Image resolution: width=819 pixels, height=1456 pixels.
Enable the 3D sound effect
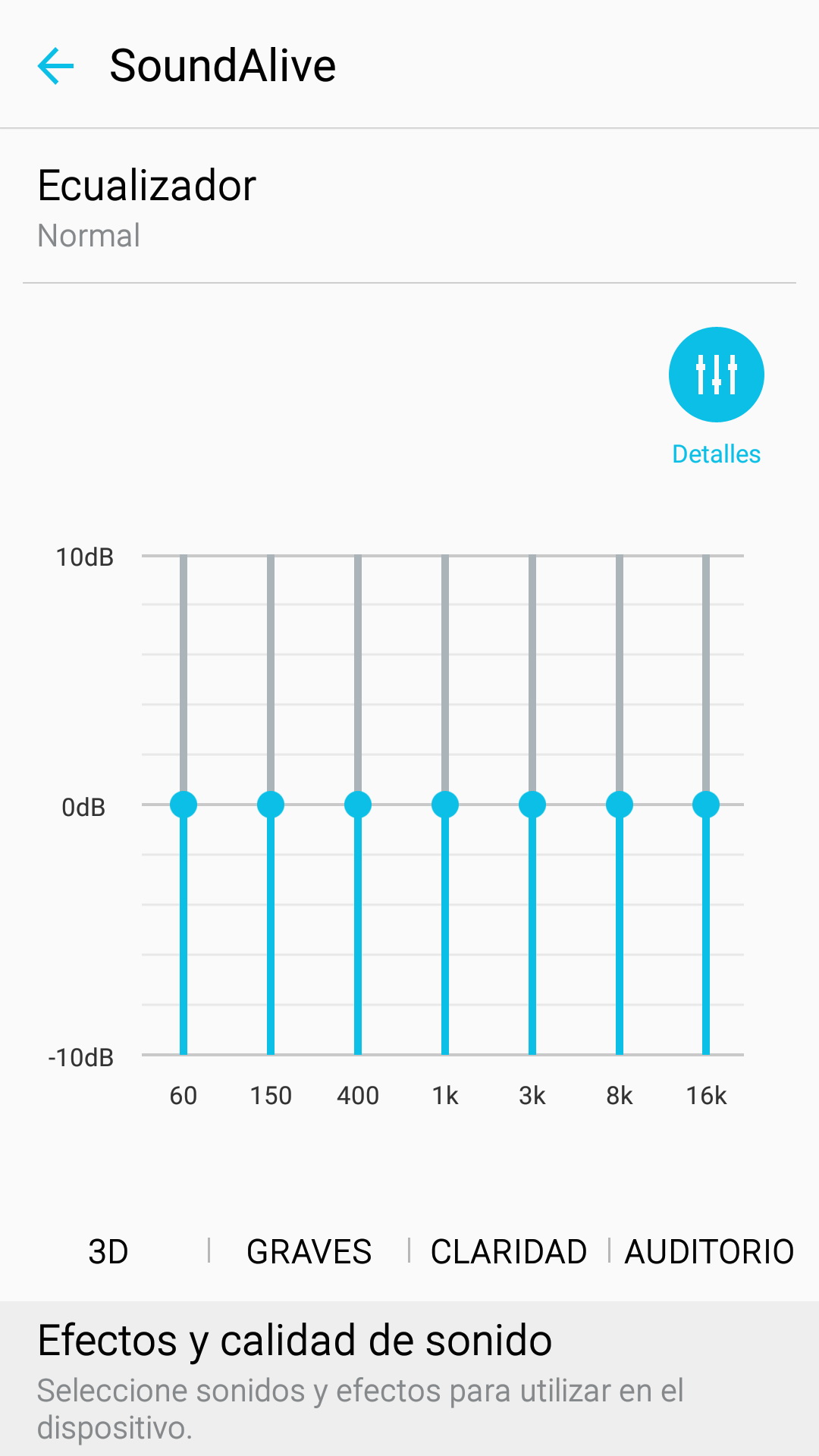[x=108, y=1251]
